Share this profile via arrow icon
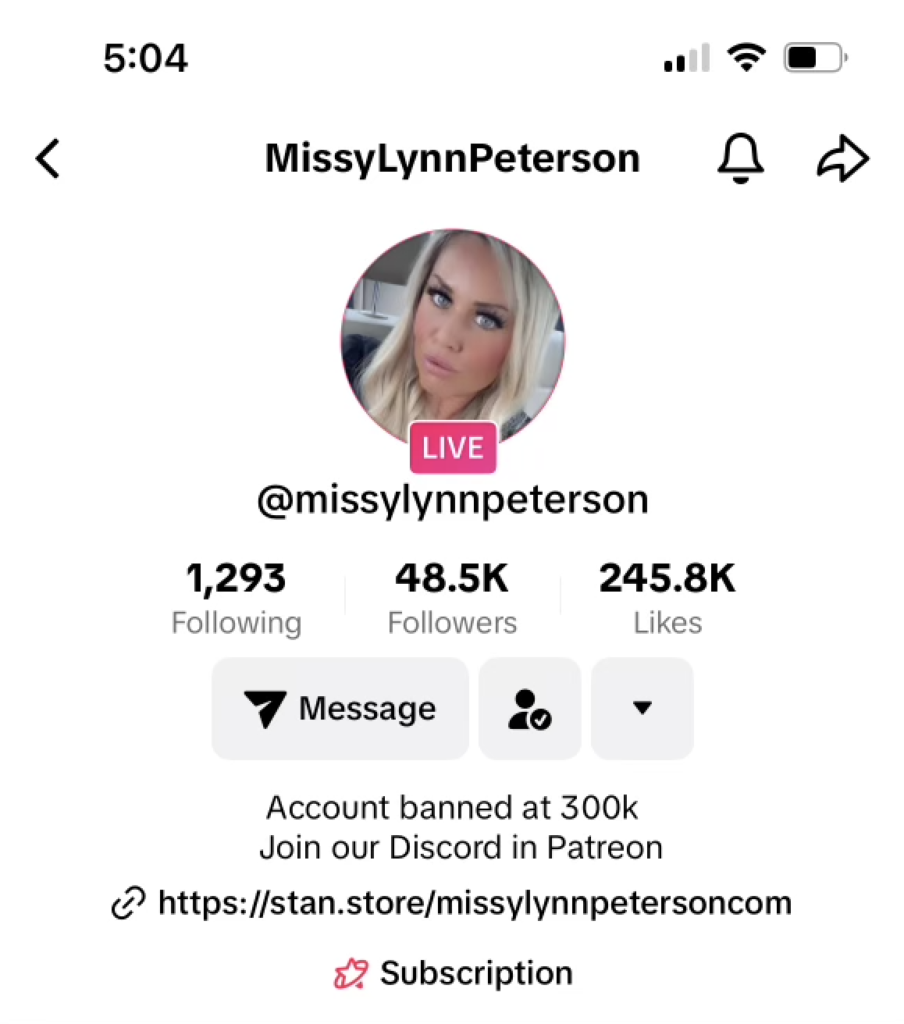This screenshot has width=904, height=1024. pyautogui.click(x=843, y=159)
